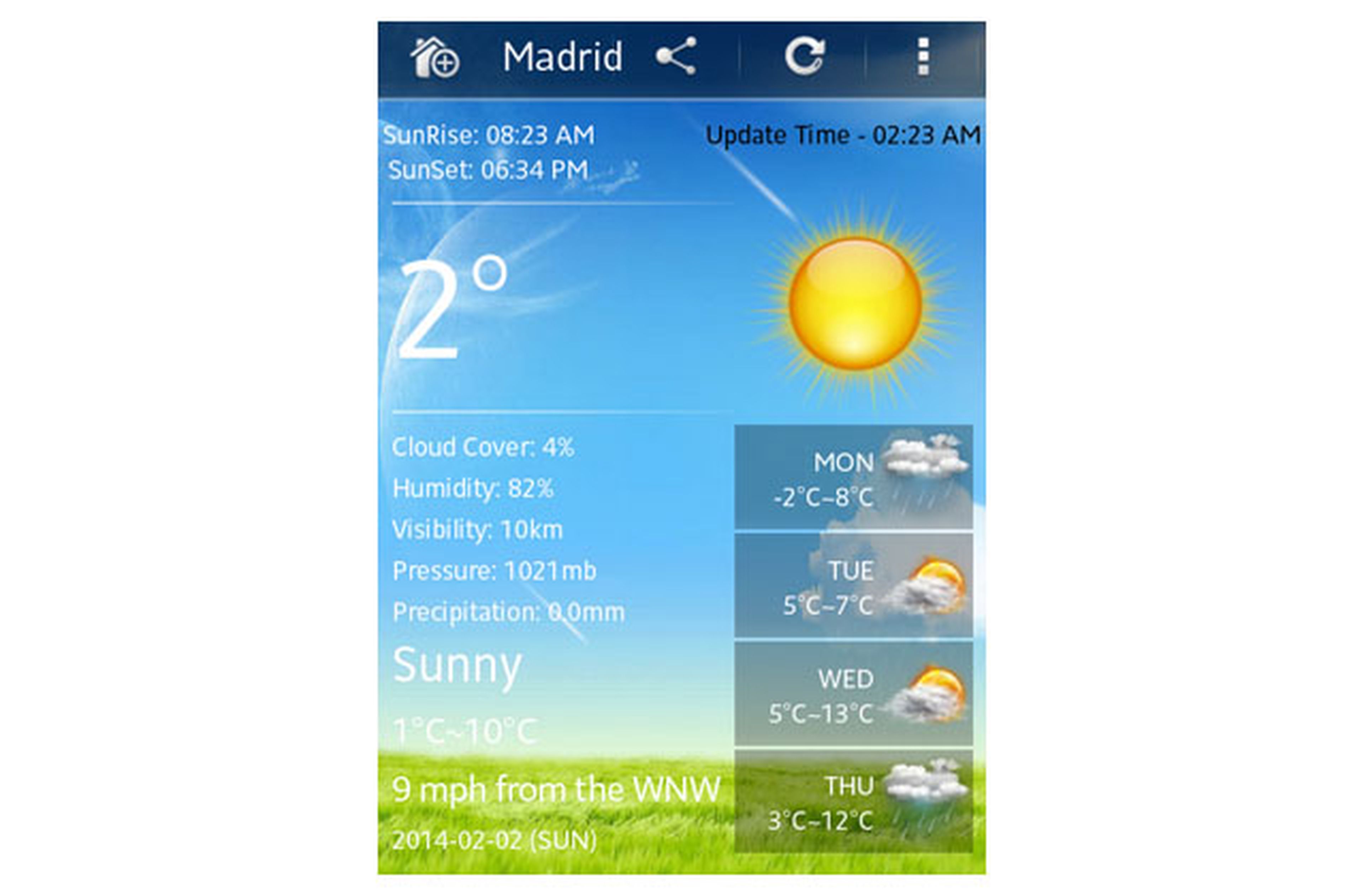Select Wednesday's forecast card

pos(853,693)
